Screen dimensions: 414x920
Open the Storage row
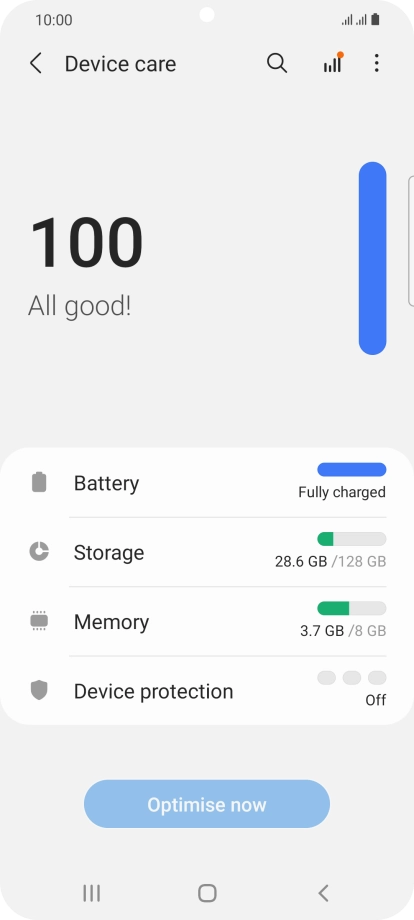click(x=207, y=552)
